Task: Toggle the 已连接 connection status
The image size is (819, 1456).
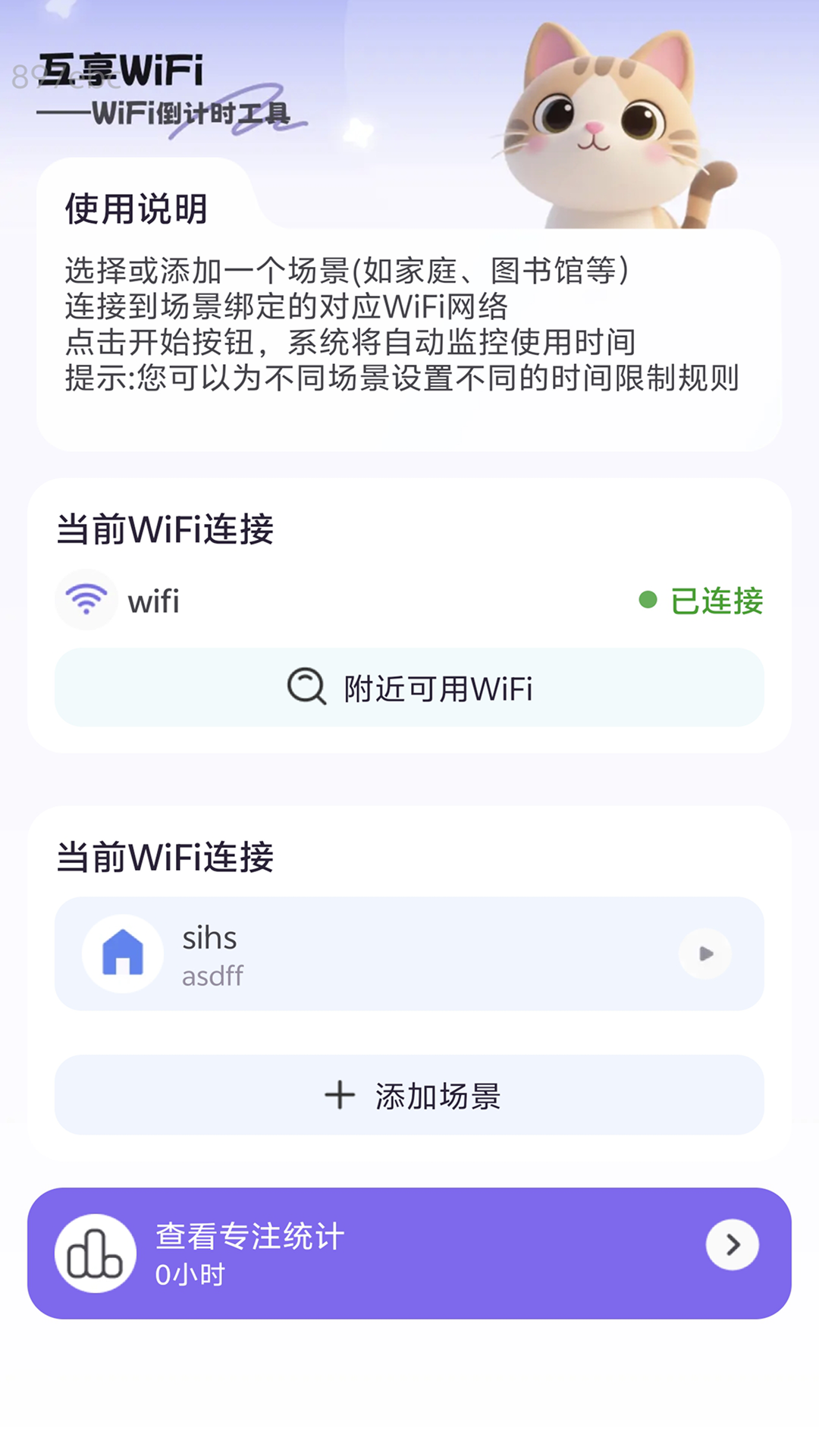Action: (x=716, y=601)
